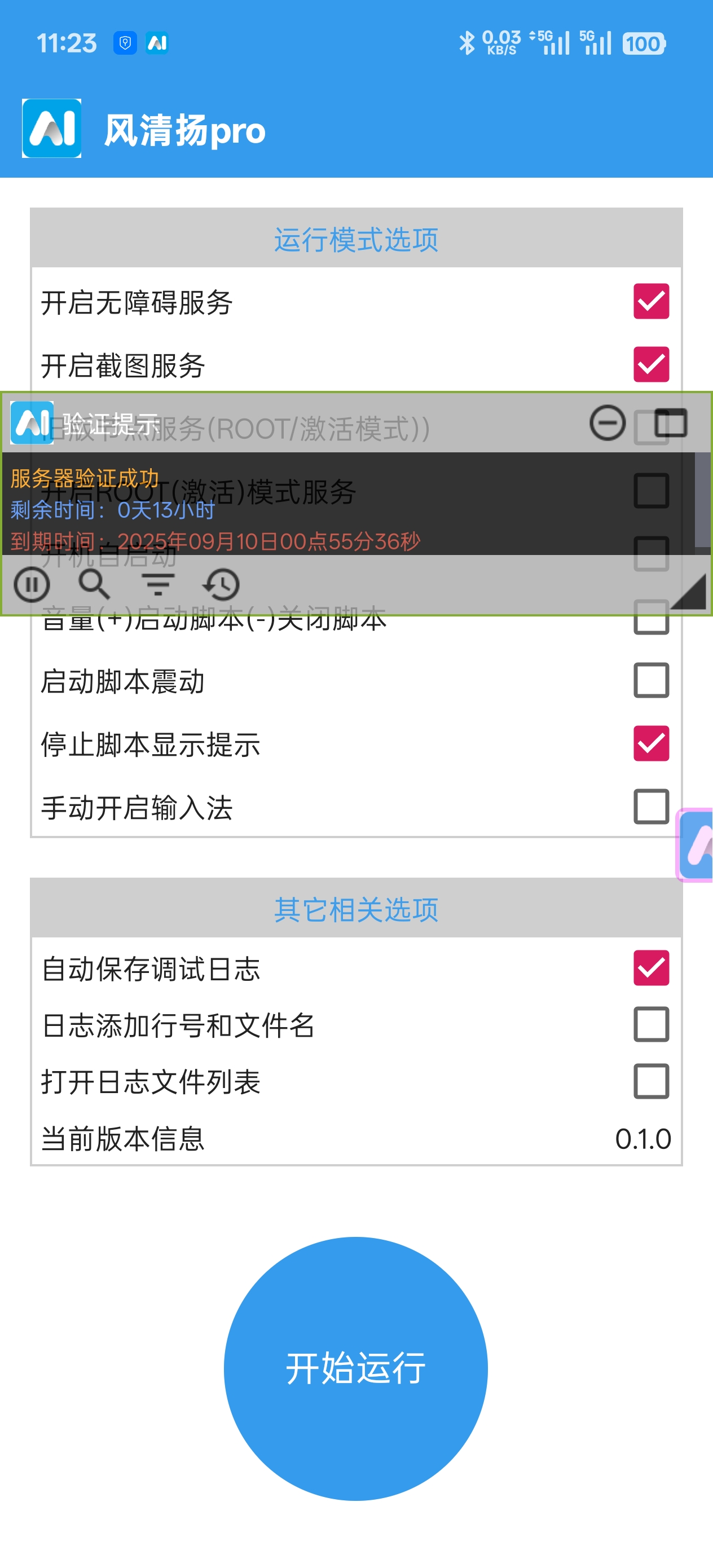Screen dimensions: 713x1568
Task: Enable 日志添加行号和文件名 checkbox
Action: pos(651,1024)
